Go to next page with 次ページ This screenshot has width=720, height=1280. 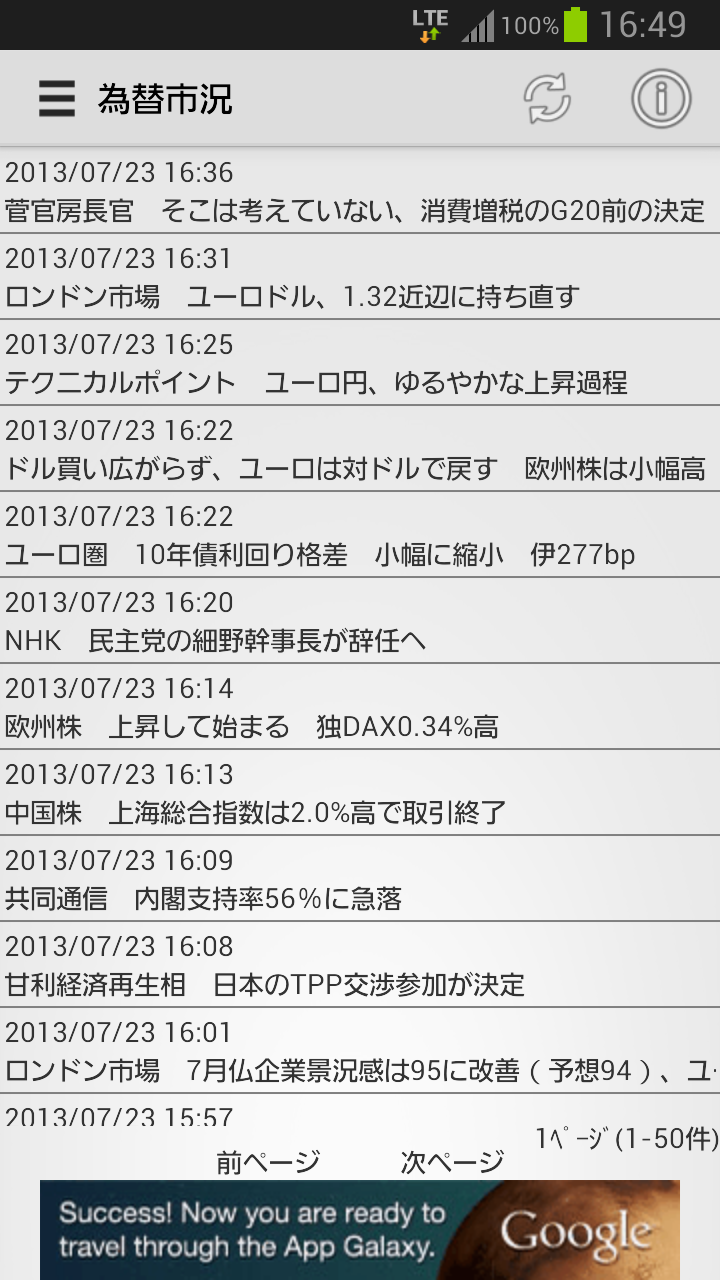pos(452,1162)
